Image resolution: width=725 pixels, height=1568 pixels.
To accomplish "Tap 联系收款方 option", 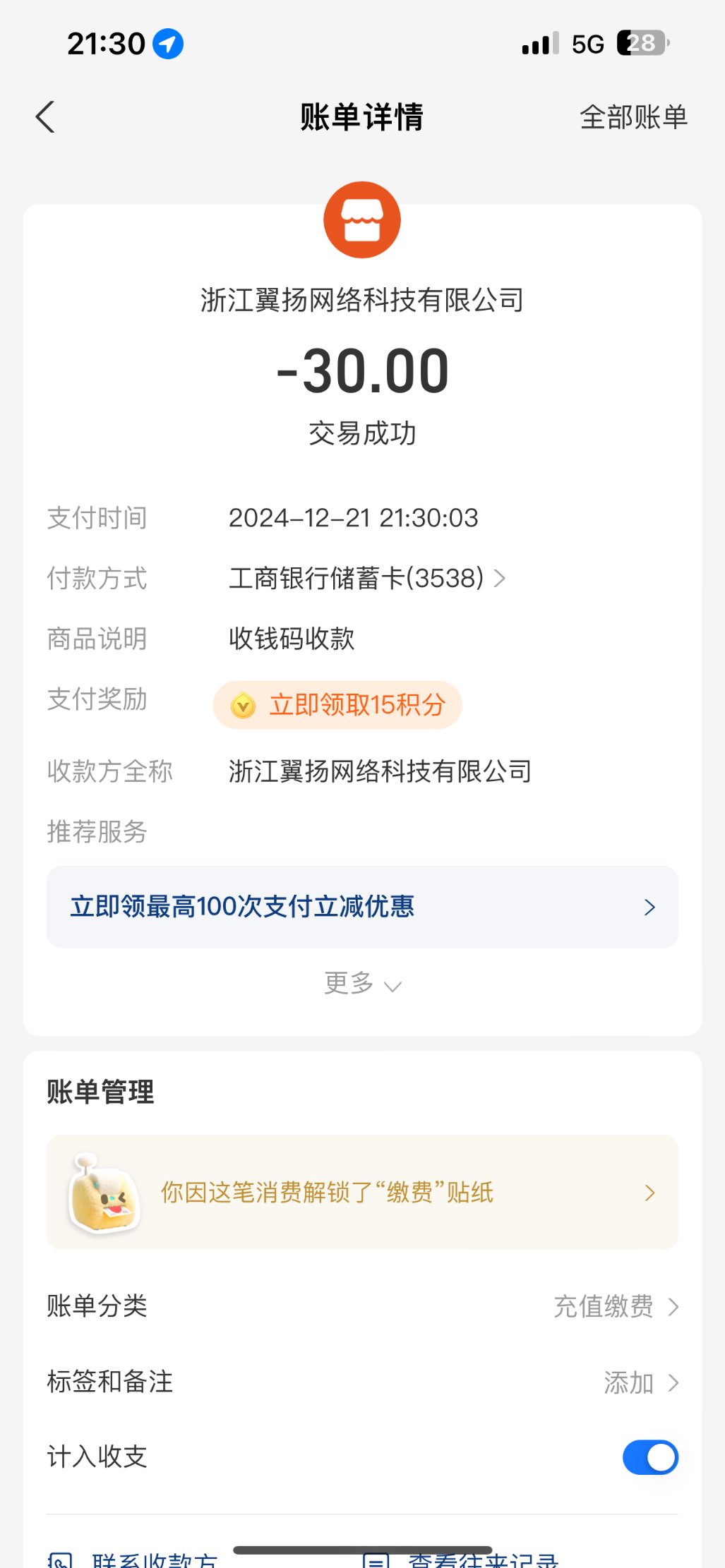I will 134,1558.
